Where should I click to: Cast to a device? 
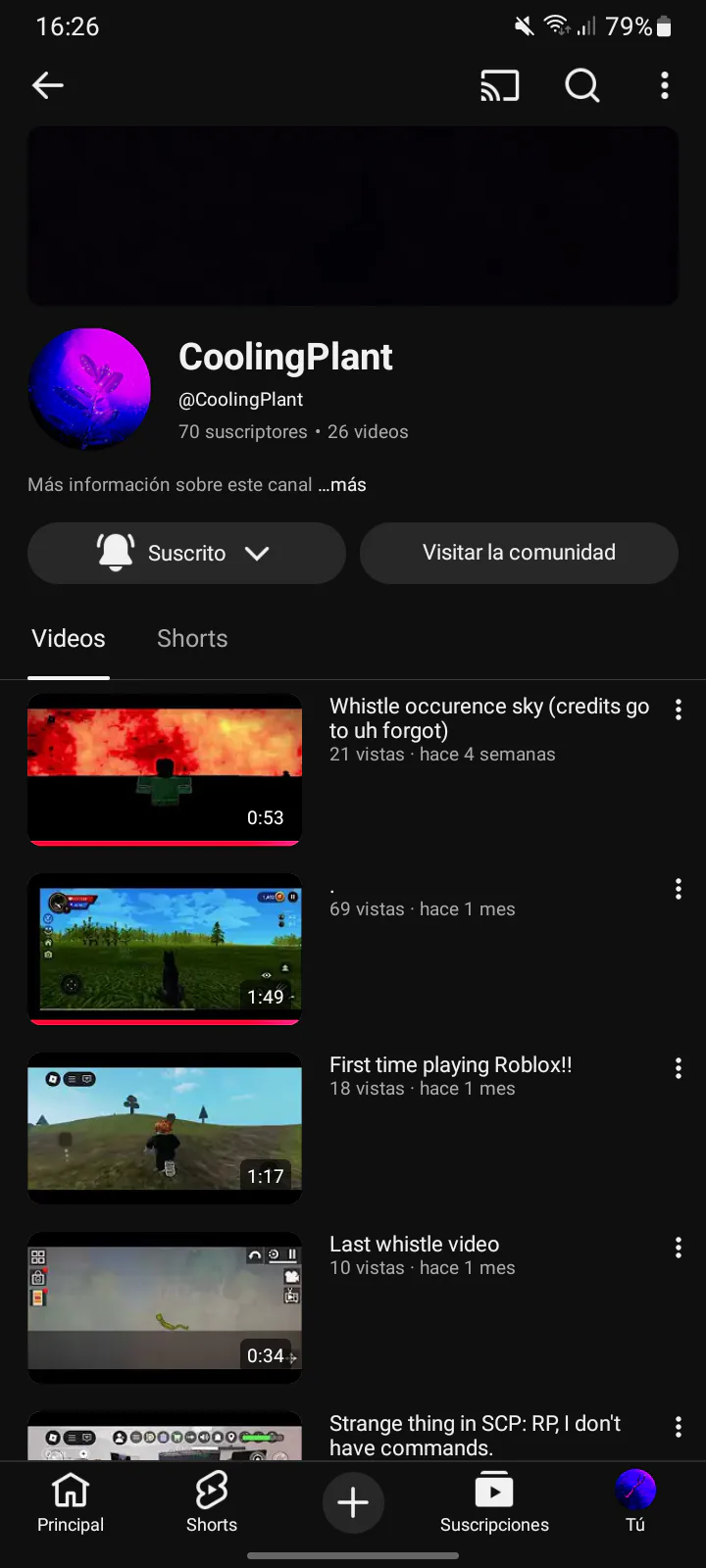(499, 86)
